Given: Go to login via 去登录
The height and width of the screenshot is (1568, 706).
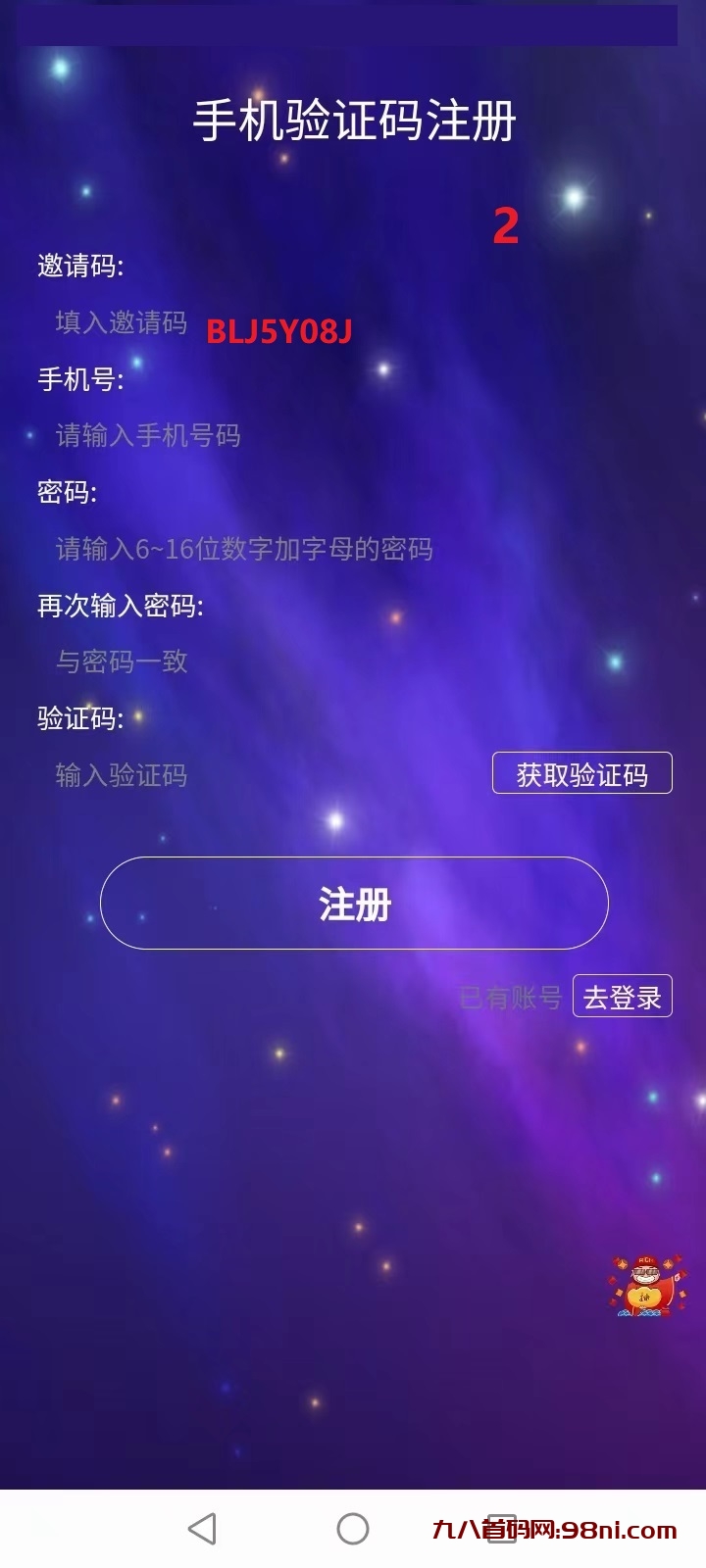Looking at the screenshot, I should 622,997.
